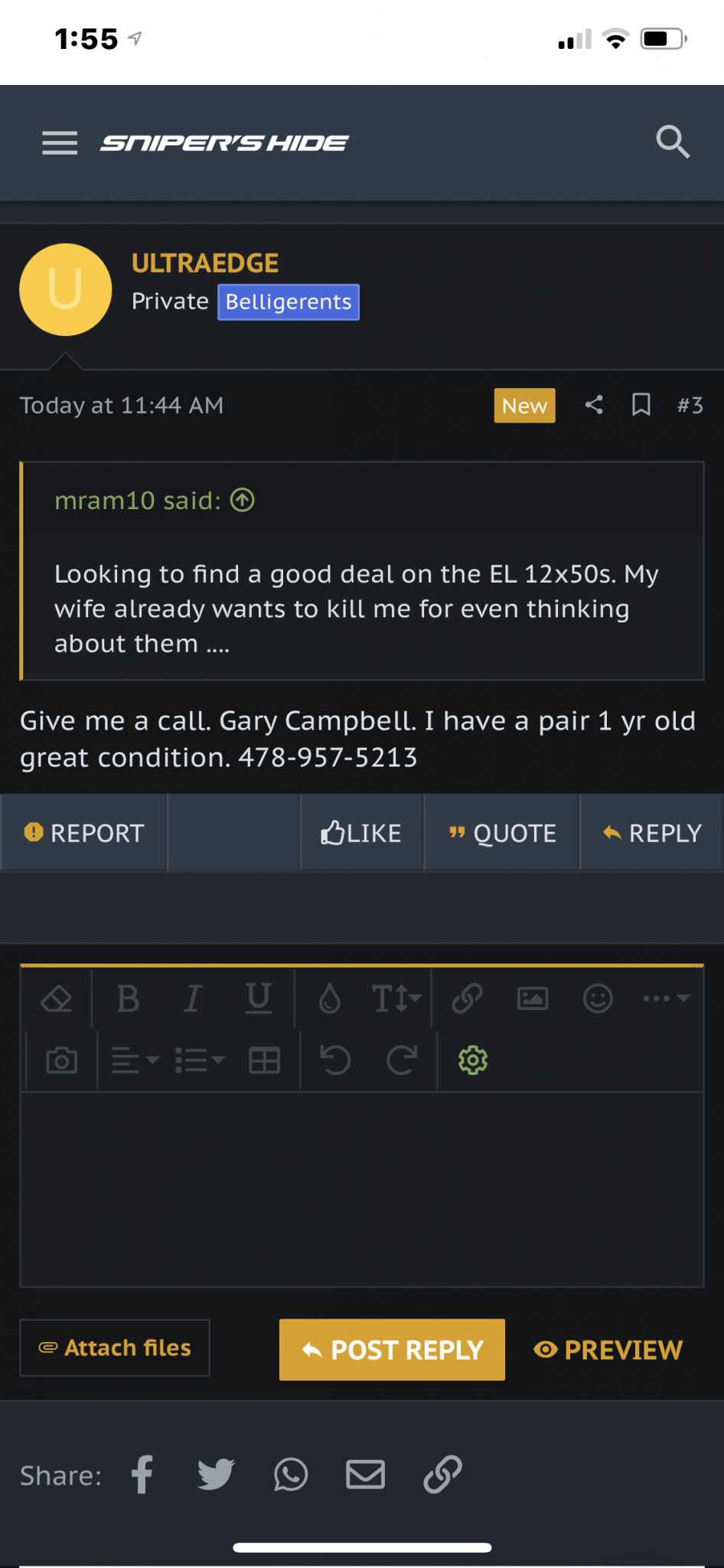Share post #3 via share icon
Image resolution: width=724 pixels, height=1568 pixels.
click(594, 404)
